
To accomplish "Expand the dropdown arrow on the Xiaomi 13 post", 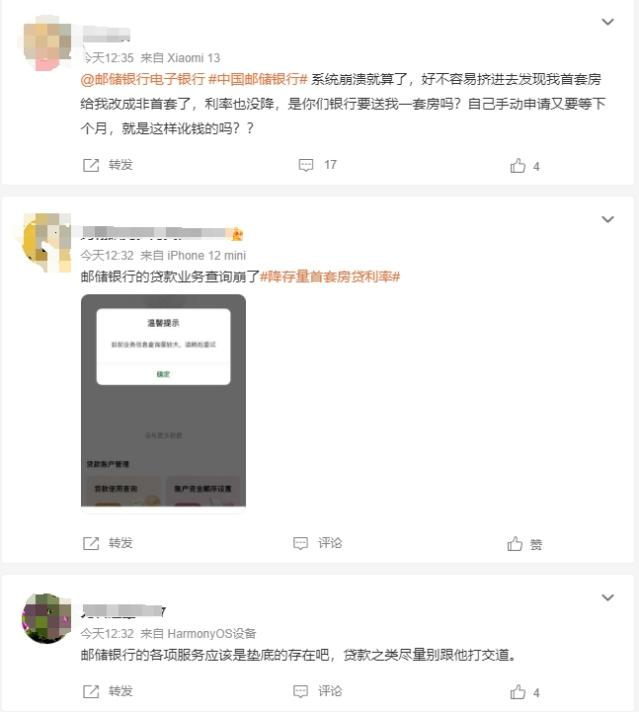I will pyautogui.click(x=607, y=21).
